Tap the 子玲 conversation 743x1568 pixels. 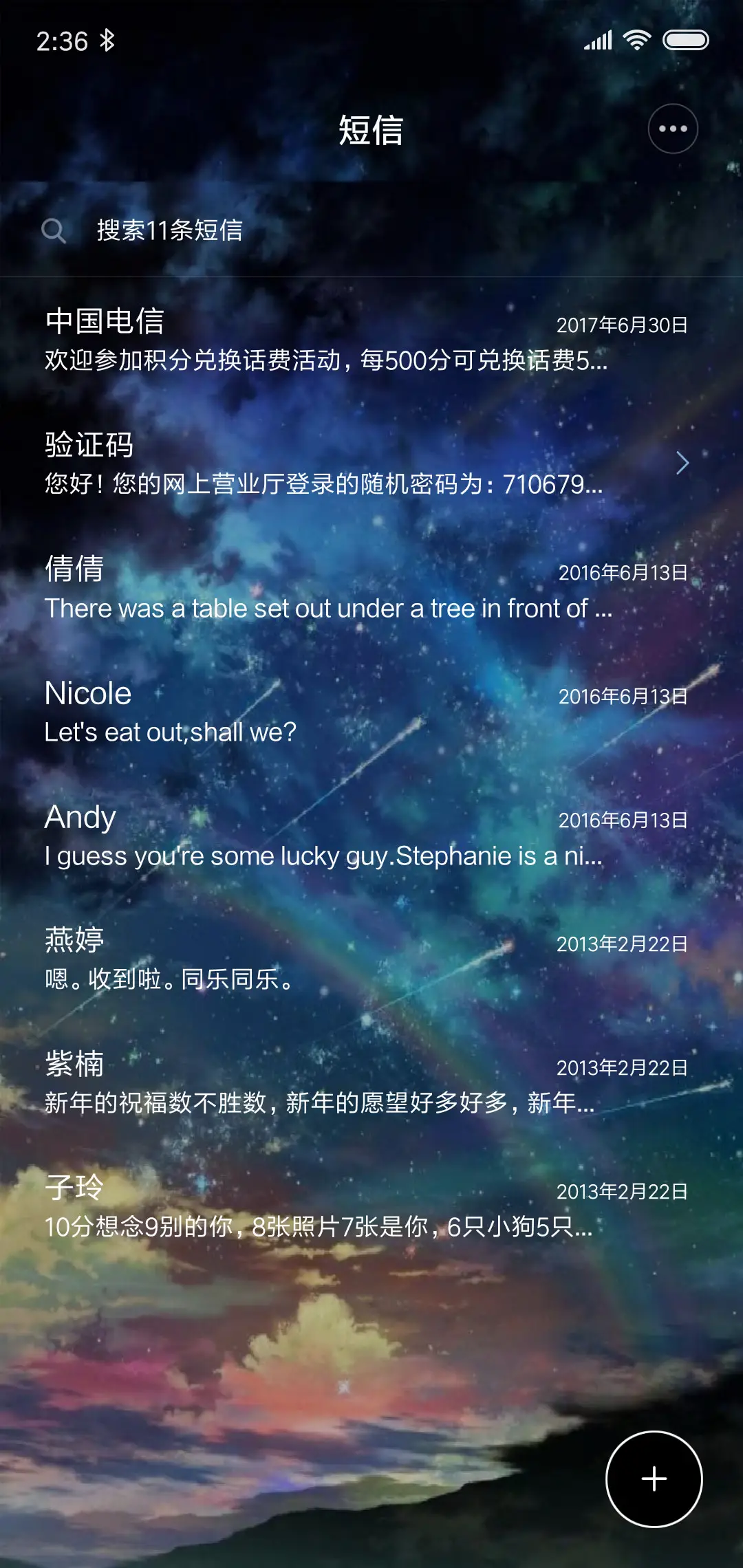pos(275,1207)
